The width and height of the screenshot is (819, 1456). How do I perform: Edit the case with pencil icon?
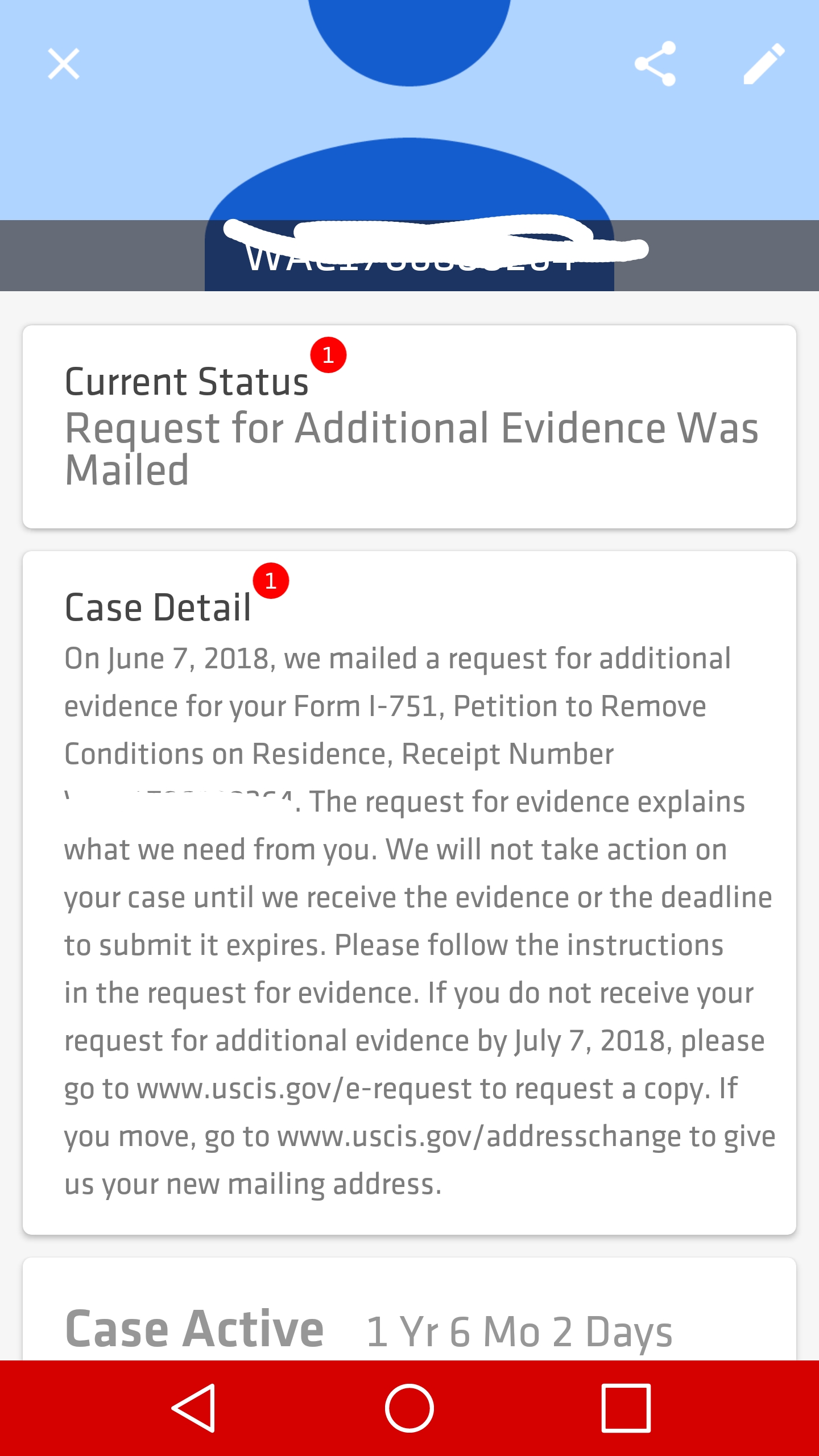click(x=764, y=64)
